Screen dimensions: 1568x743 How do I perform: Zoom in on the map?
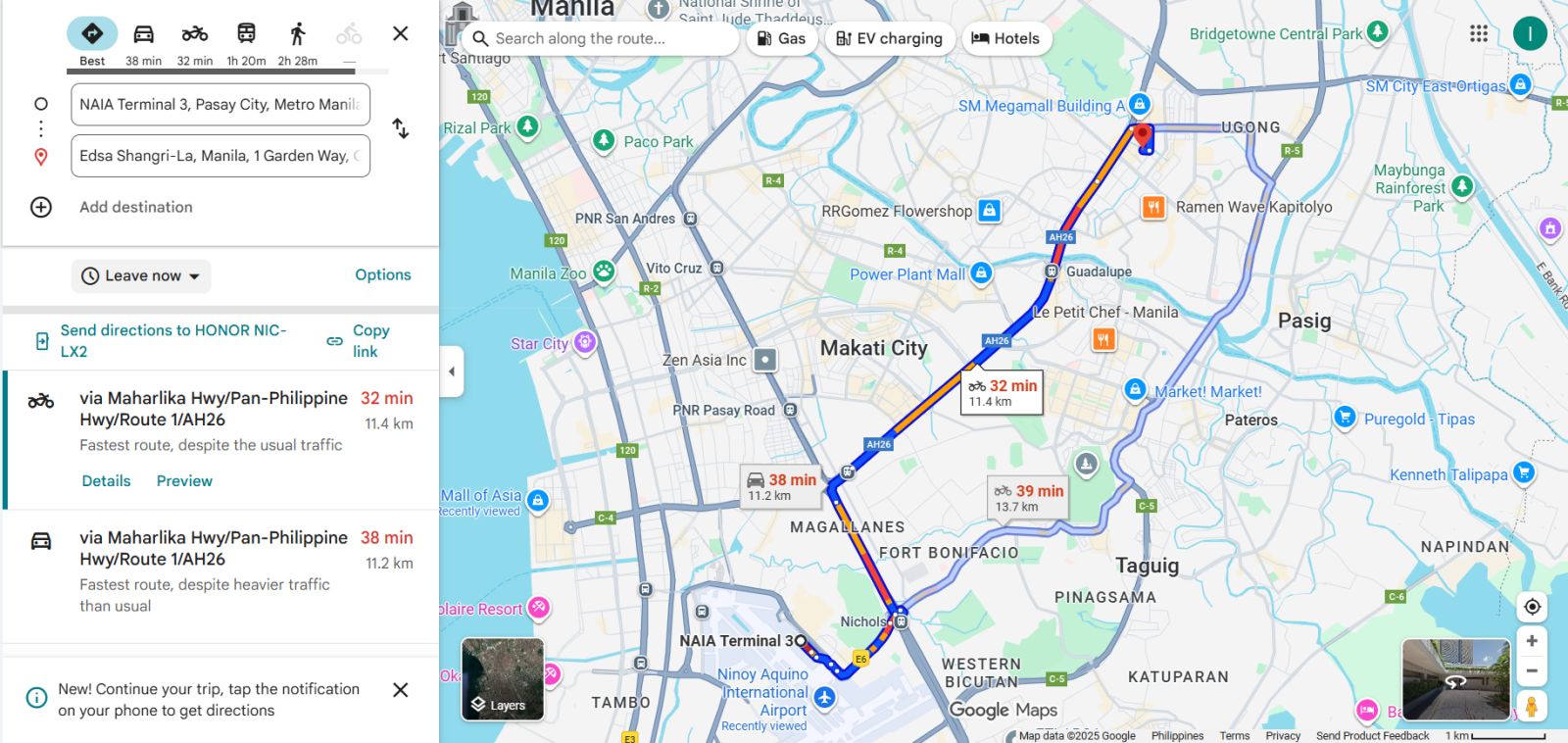[1532, 641]
